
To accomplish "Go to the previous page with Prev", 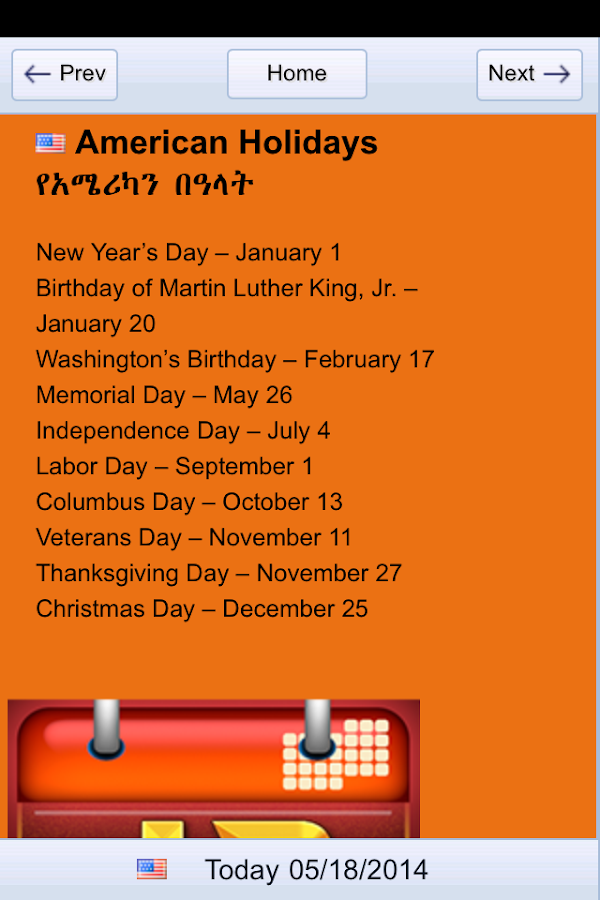I will coord(64,75).
